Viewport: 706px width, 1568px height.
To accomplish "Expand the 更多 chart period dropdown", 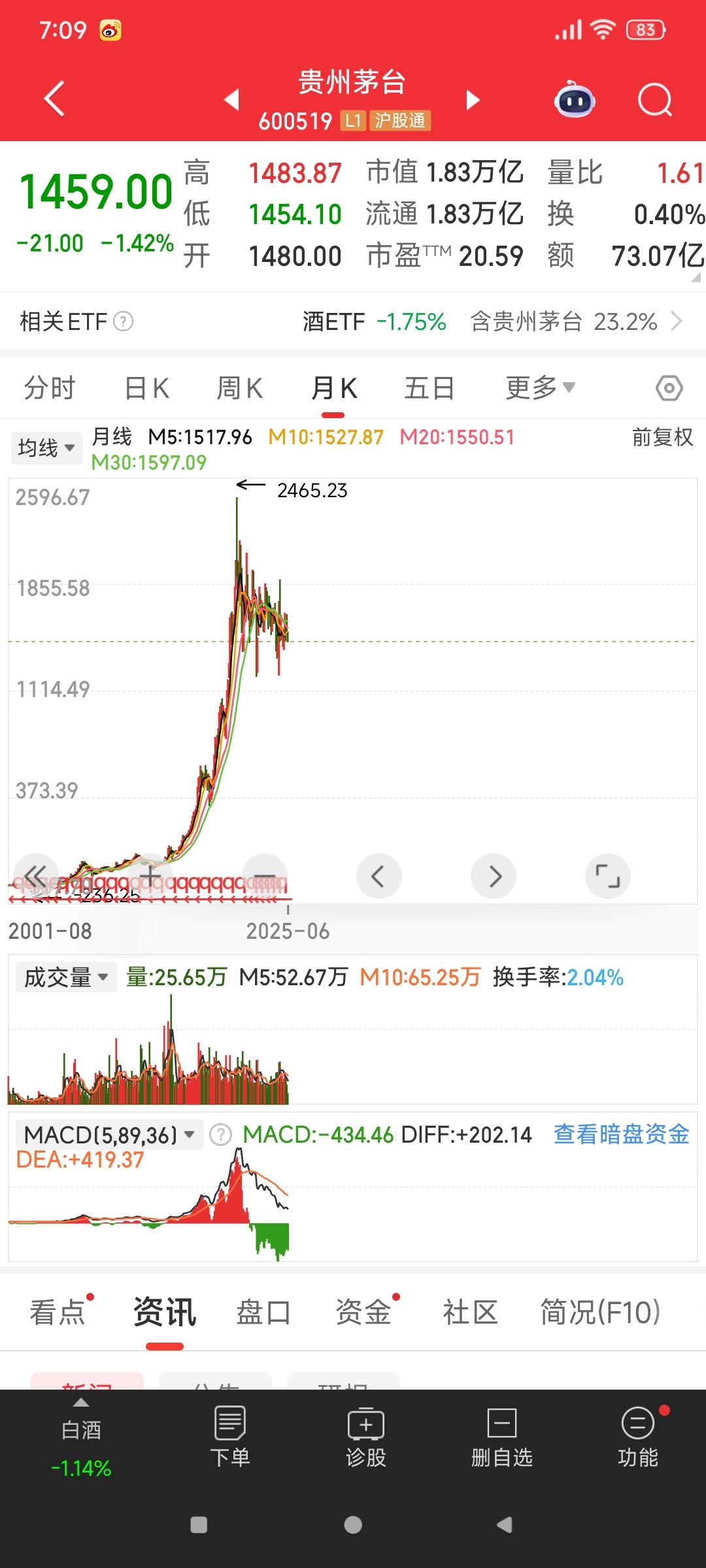I will coord(541,388).
